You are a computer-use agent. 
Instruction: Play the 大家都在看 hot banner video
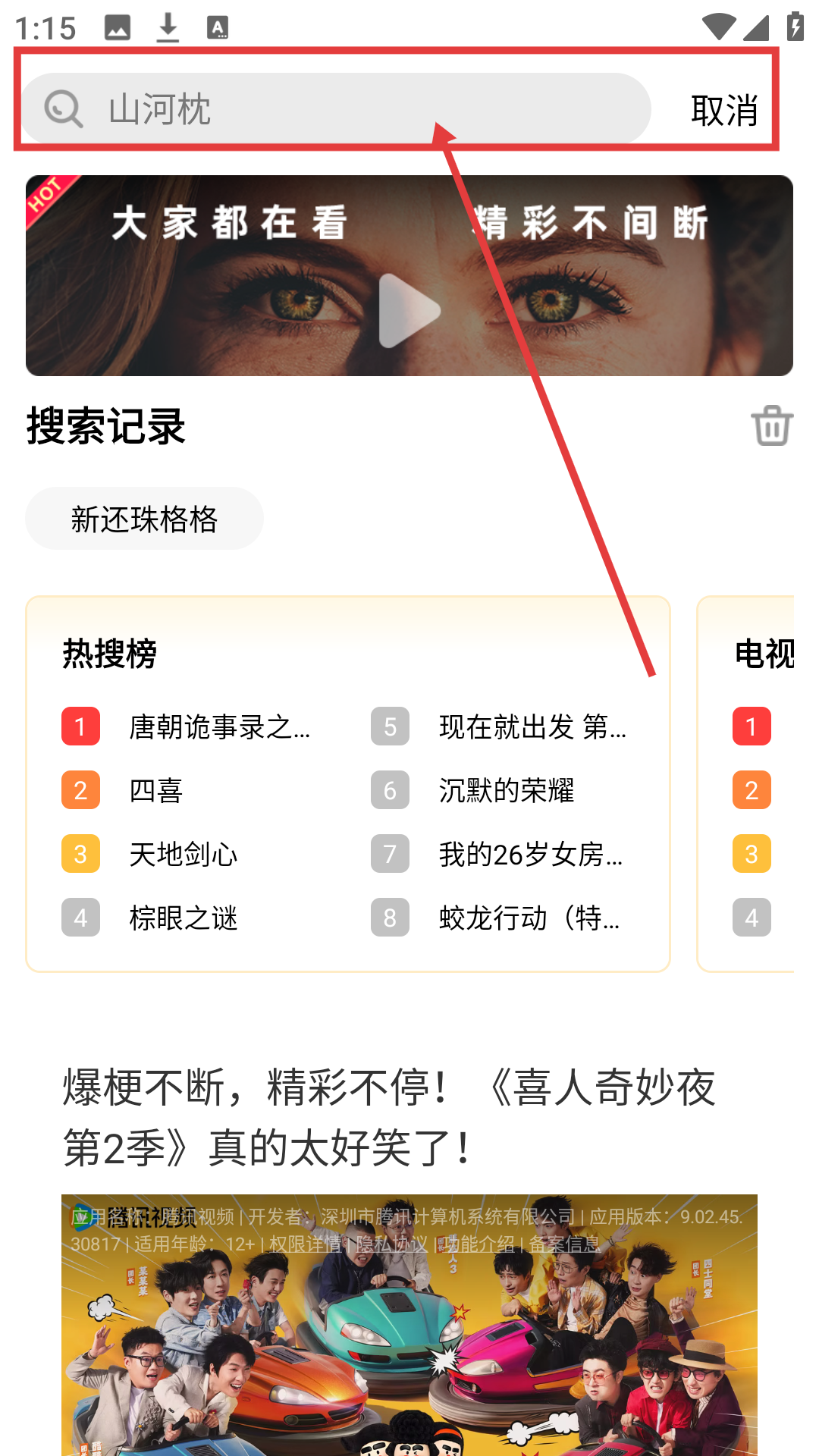coord(409,311)
